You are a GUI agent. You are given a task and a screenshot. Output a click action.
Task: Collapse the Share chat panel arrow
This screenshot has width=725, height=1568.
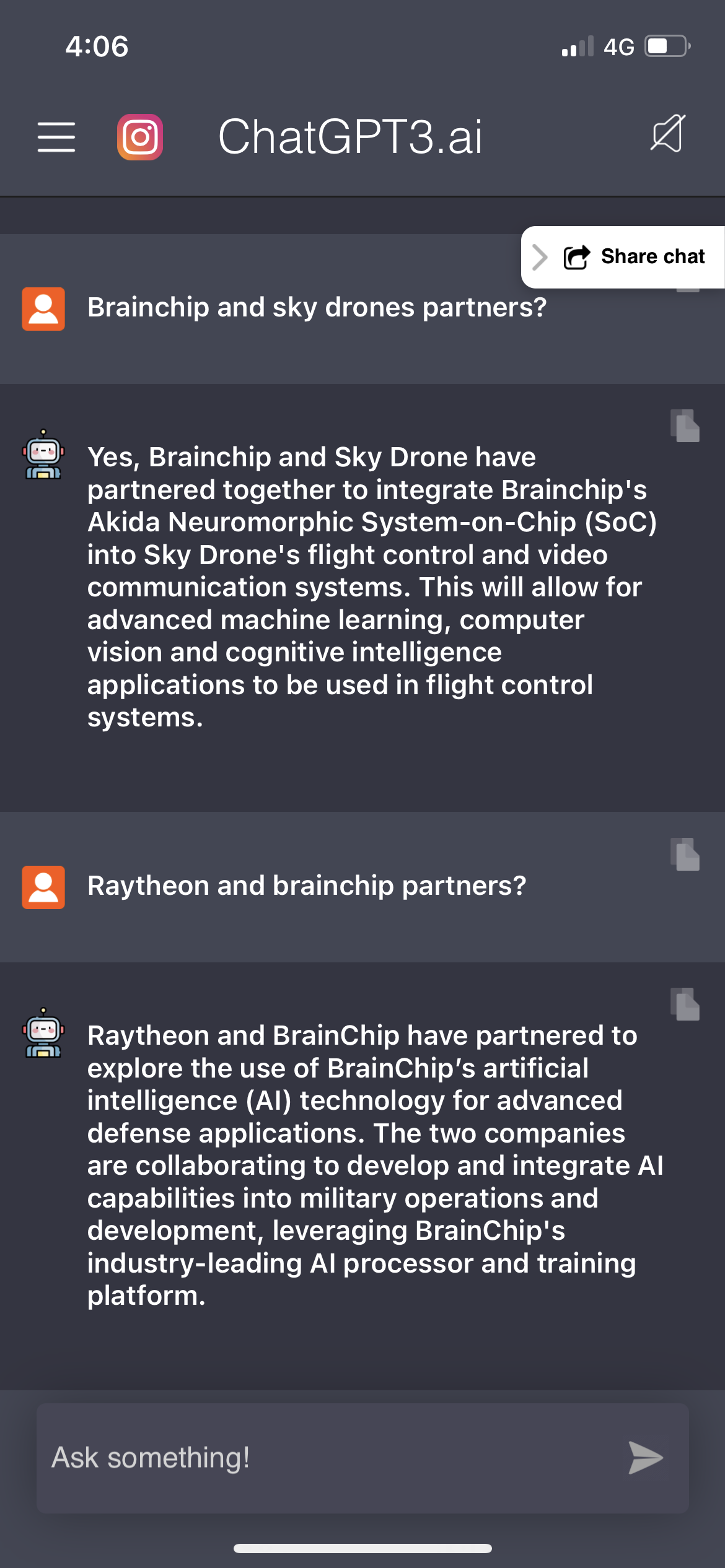coord(540,257)
